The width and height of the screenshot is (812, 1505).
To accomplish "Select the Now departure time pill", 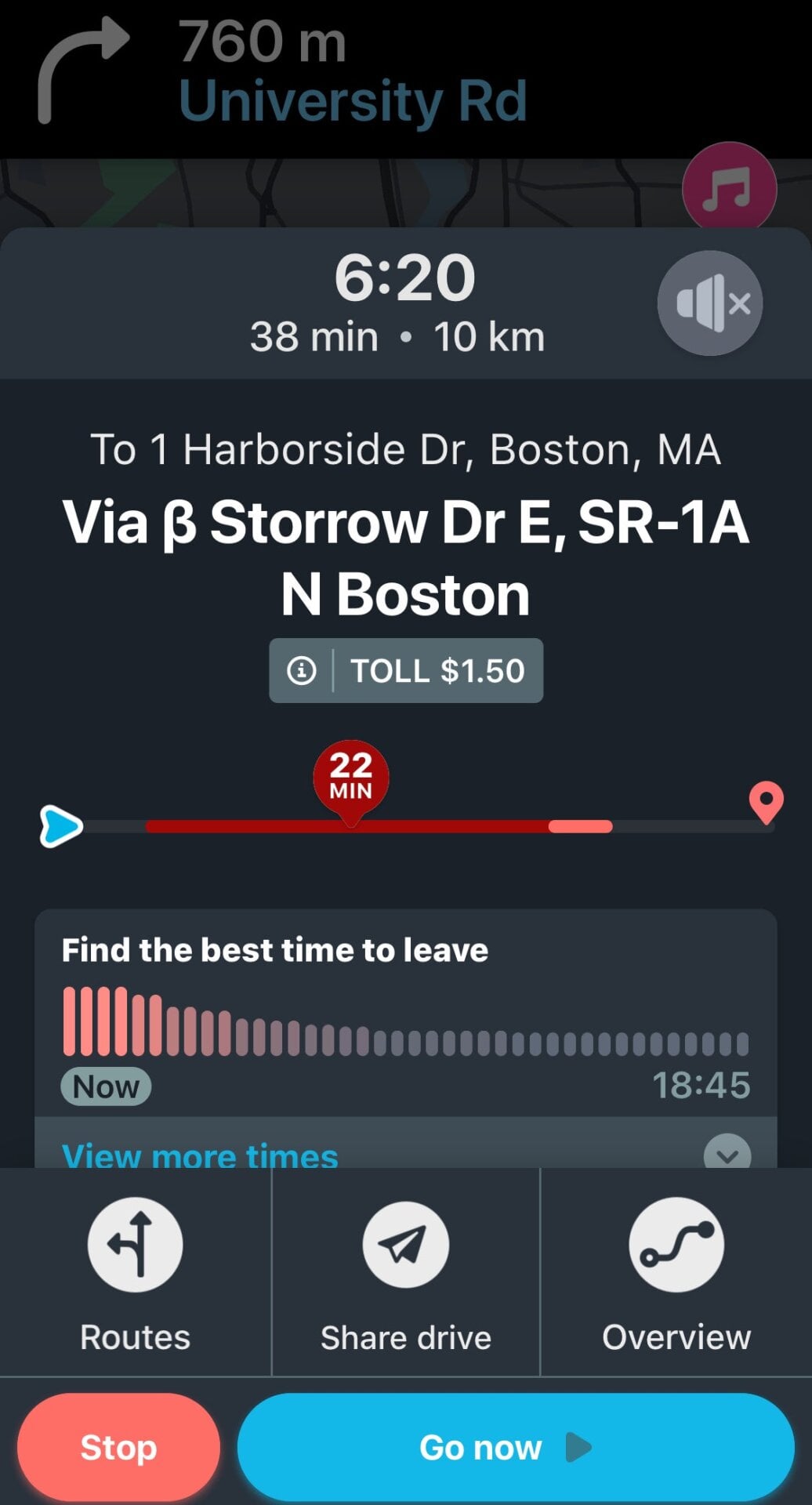I will click(x=106, y=1086).
